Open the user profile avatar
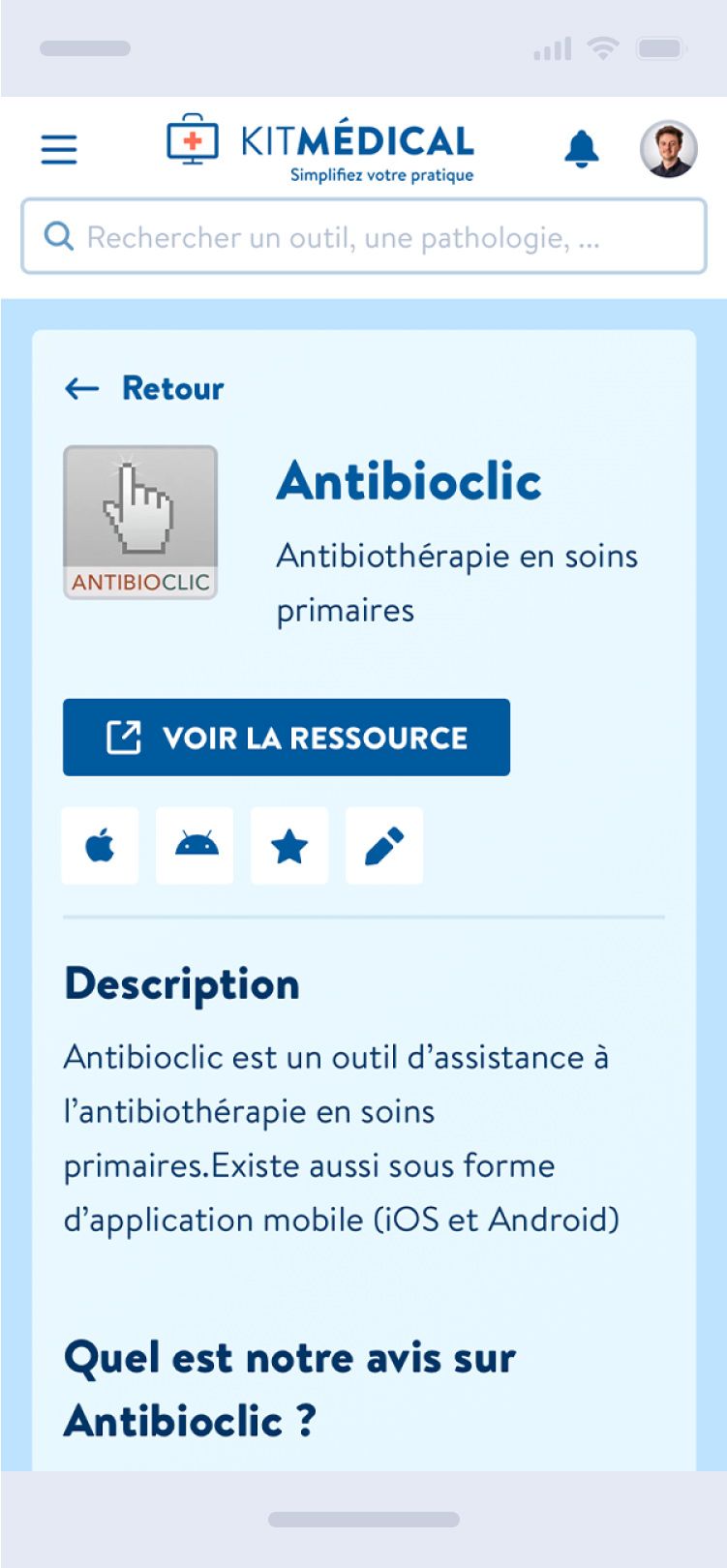Viewport: 727px width, 1568px height. click(x=669, y=149)
